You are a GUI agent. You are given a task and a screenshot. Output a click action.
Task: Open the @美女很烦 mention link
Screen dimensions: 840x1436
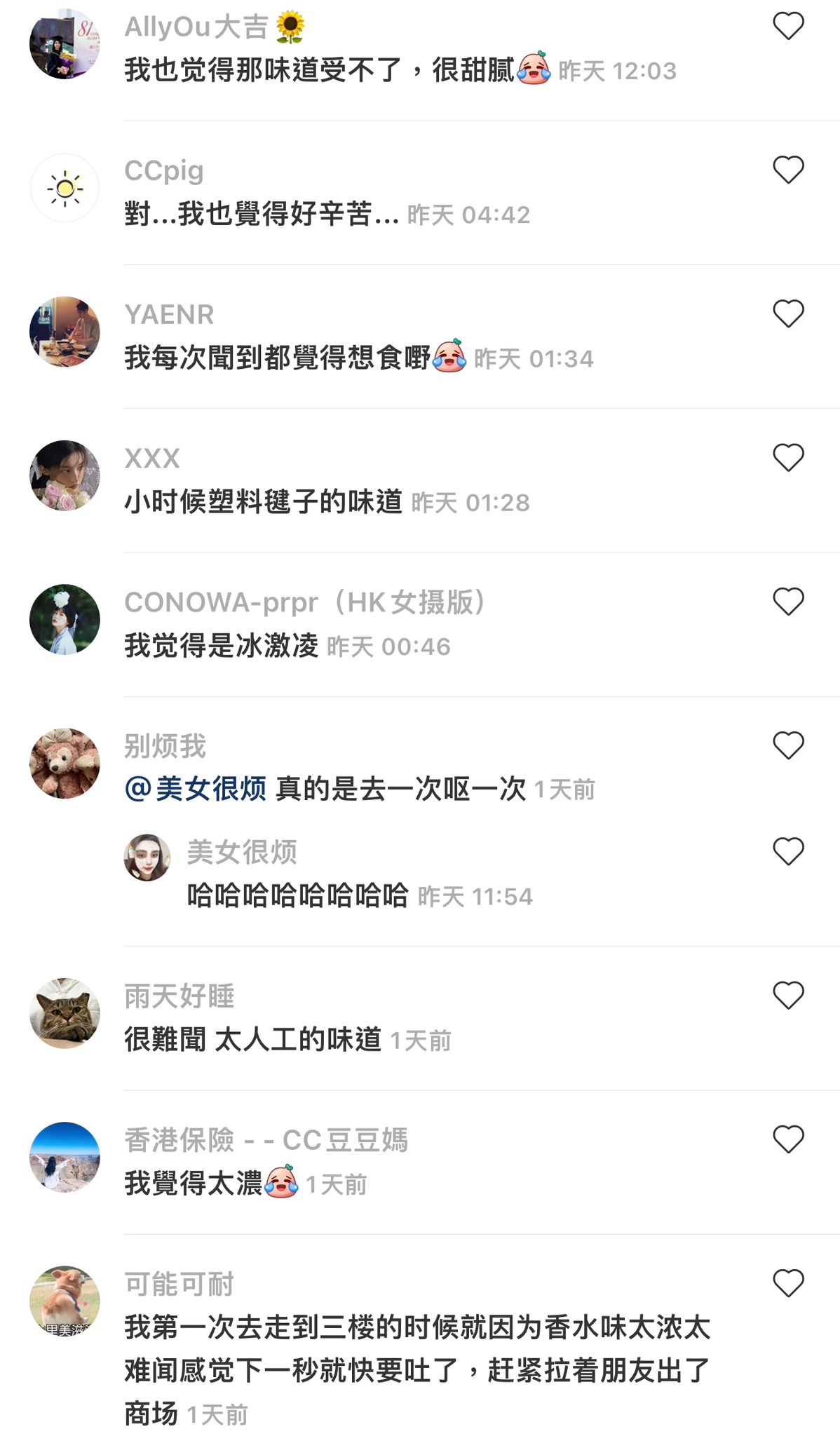[196, 790]
